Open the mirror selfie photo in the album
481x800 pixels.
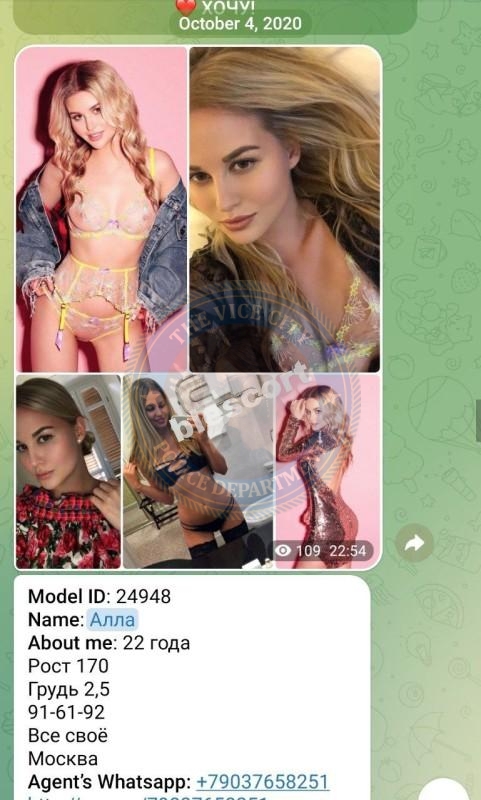point(198,471)
